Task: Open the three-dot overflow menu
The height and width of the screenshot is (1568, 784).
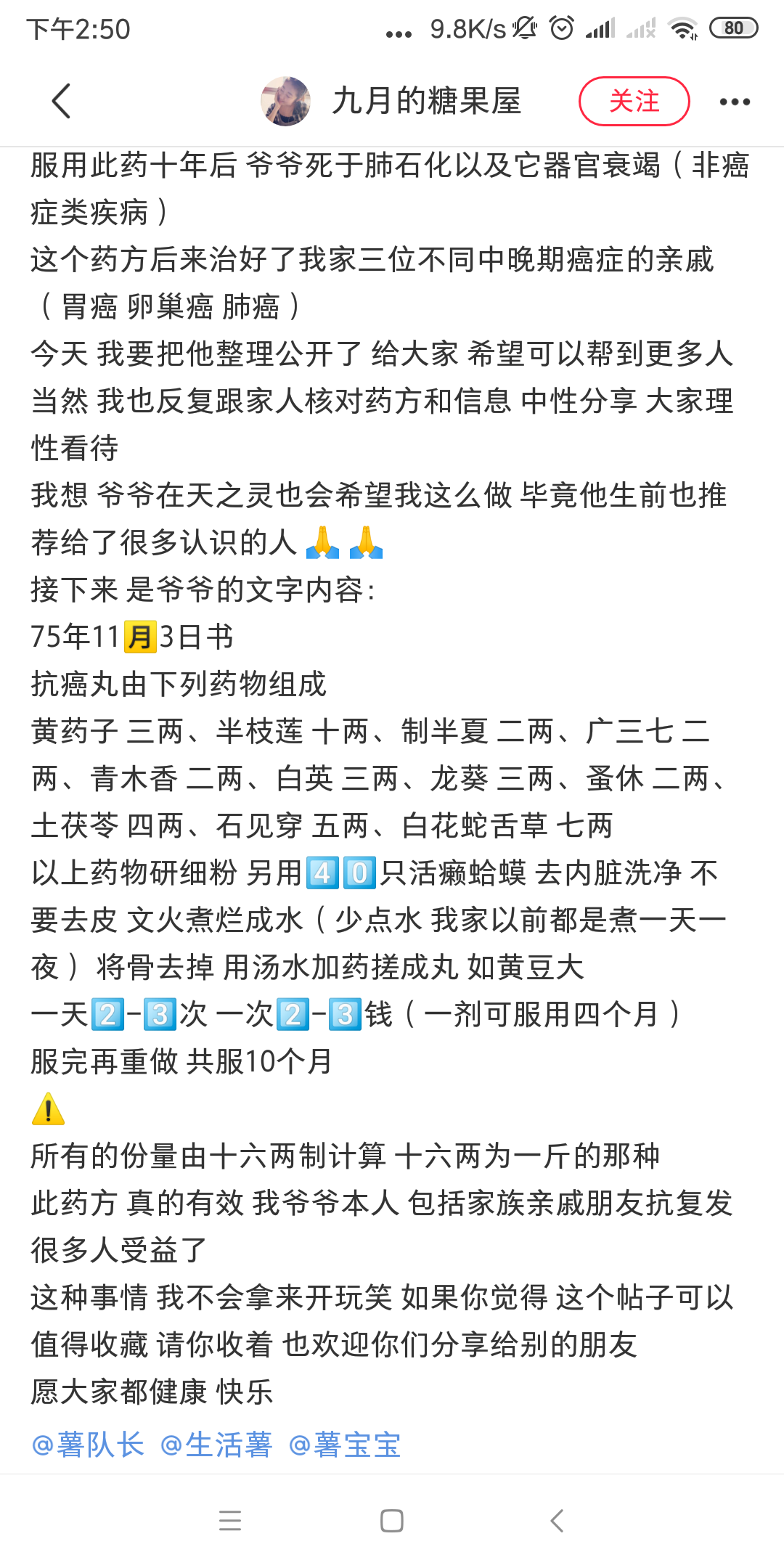Action: [735, 102]
